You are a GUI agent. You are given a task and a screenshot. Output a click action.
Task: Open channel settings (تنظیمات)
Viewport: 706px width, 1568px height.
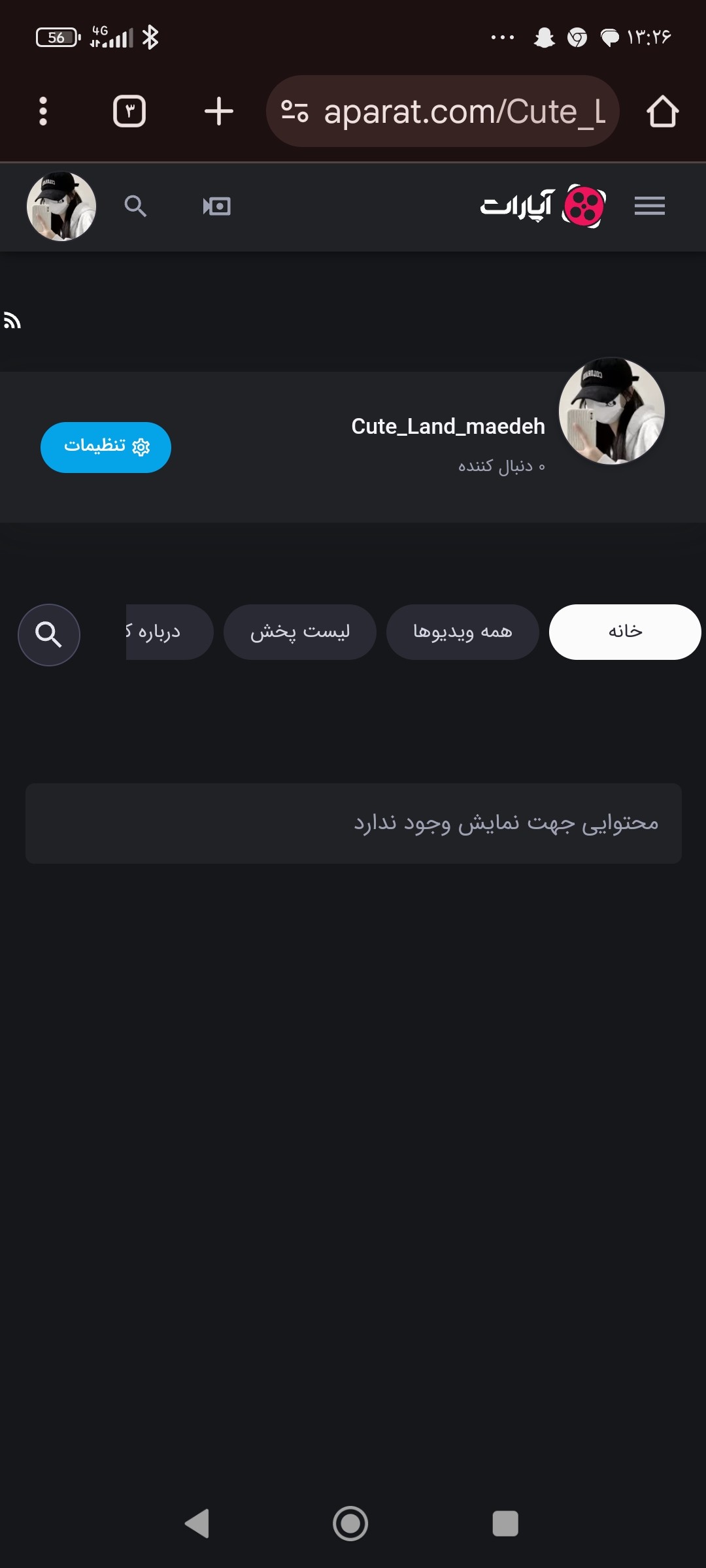point(106,447)
